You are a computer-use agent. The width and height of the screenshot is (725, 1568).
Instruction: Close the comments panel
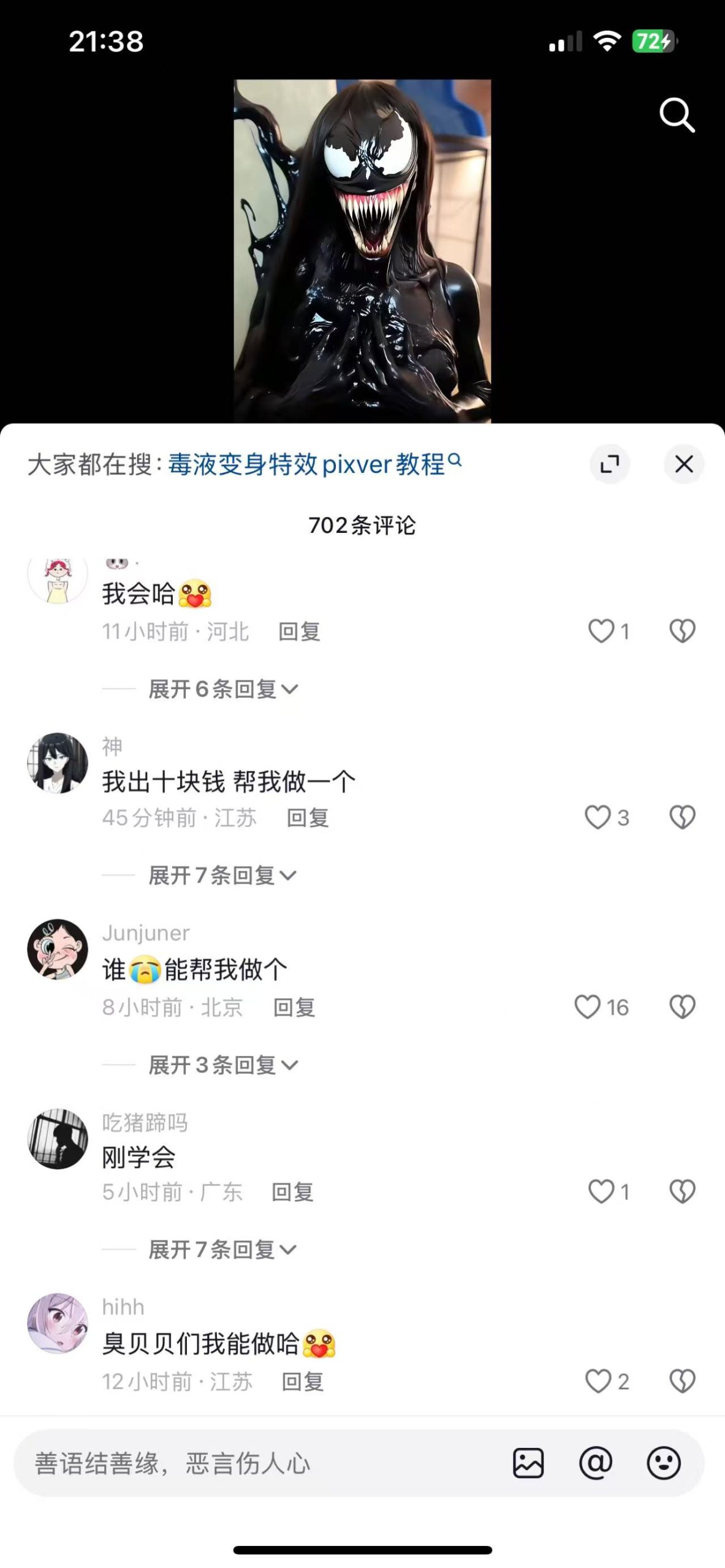click(683, 464)
